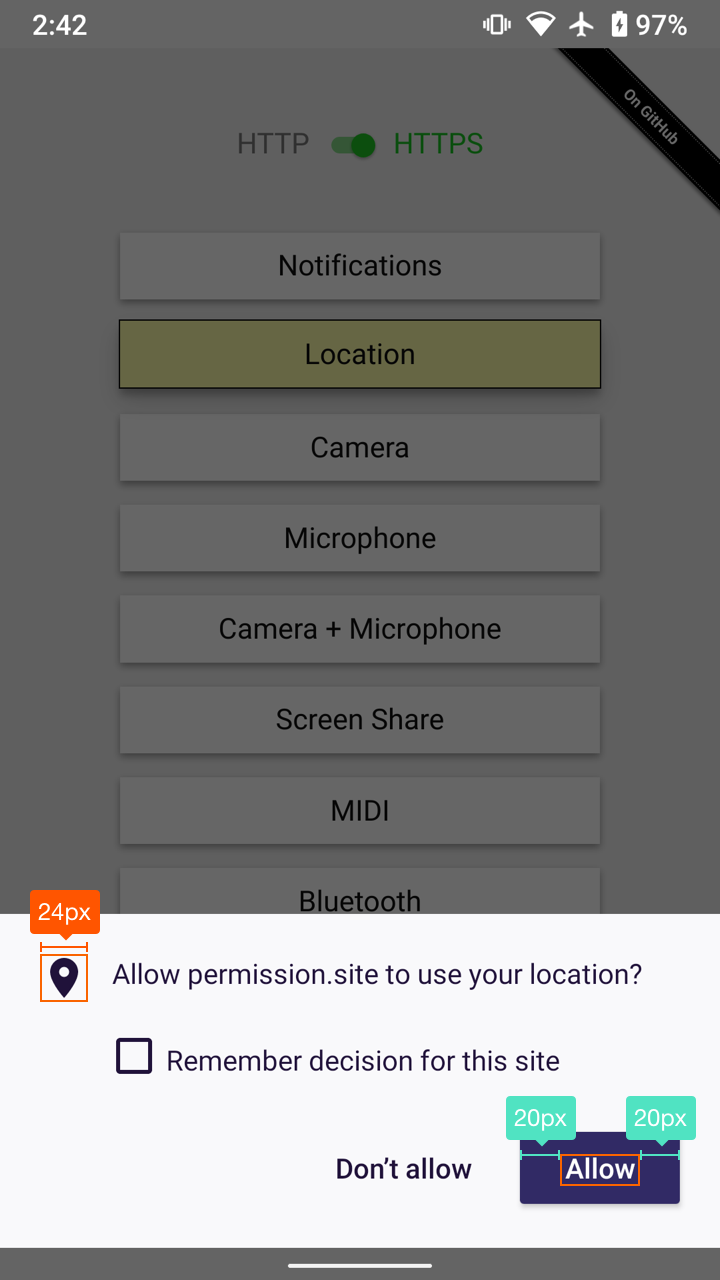The height and width of the screenshot is (1280, 720).
Task: Check Remember decision for this site
Action: [135, 1057]
